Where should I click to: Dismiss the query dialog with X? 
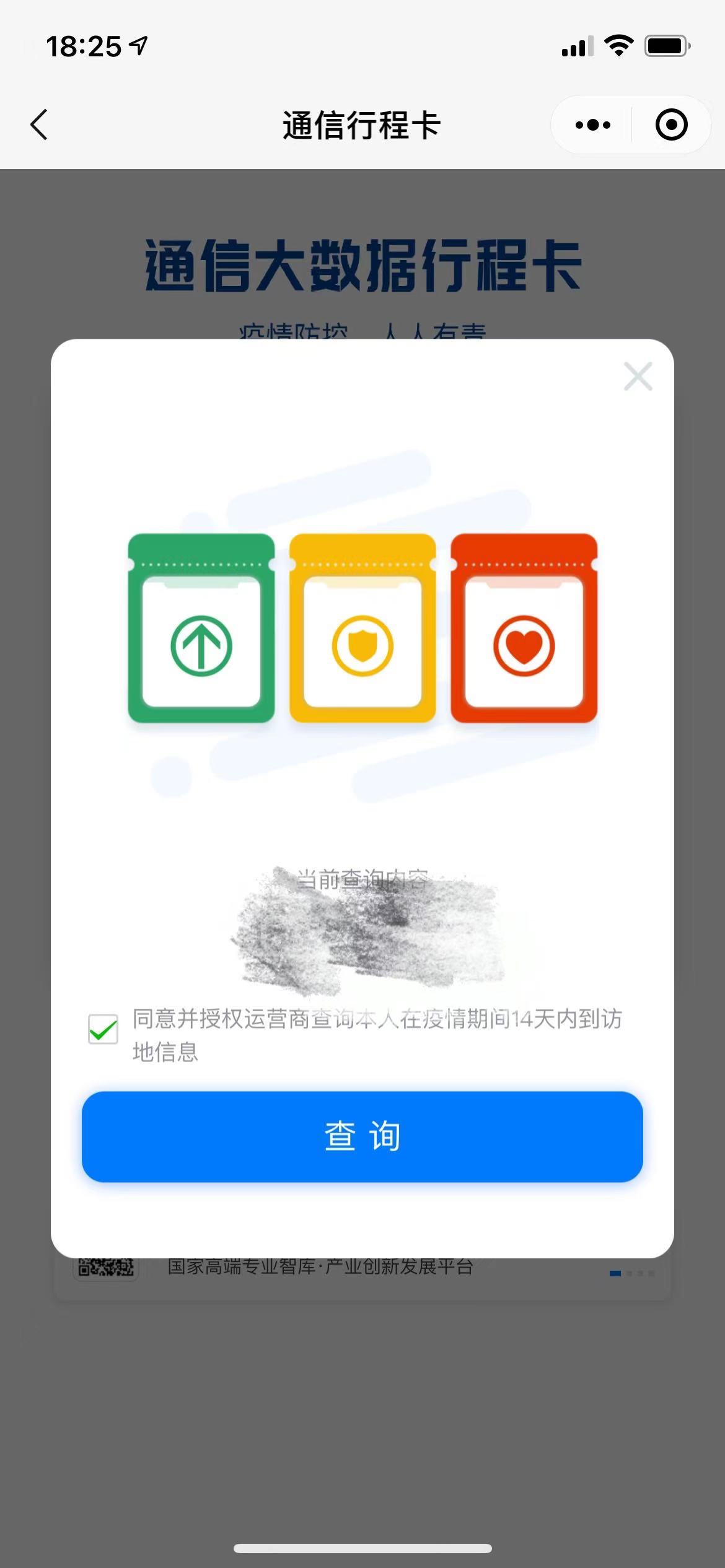[638, 377]
